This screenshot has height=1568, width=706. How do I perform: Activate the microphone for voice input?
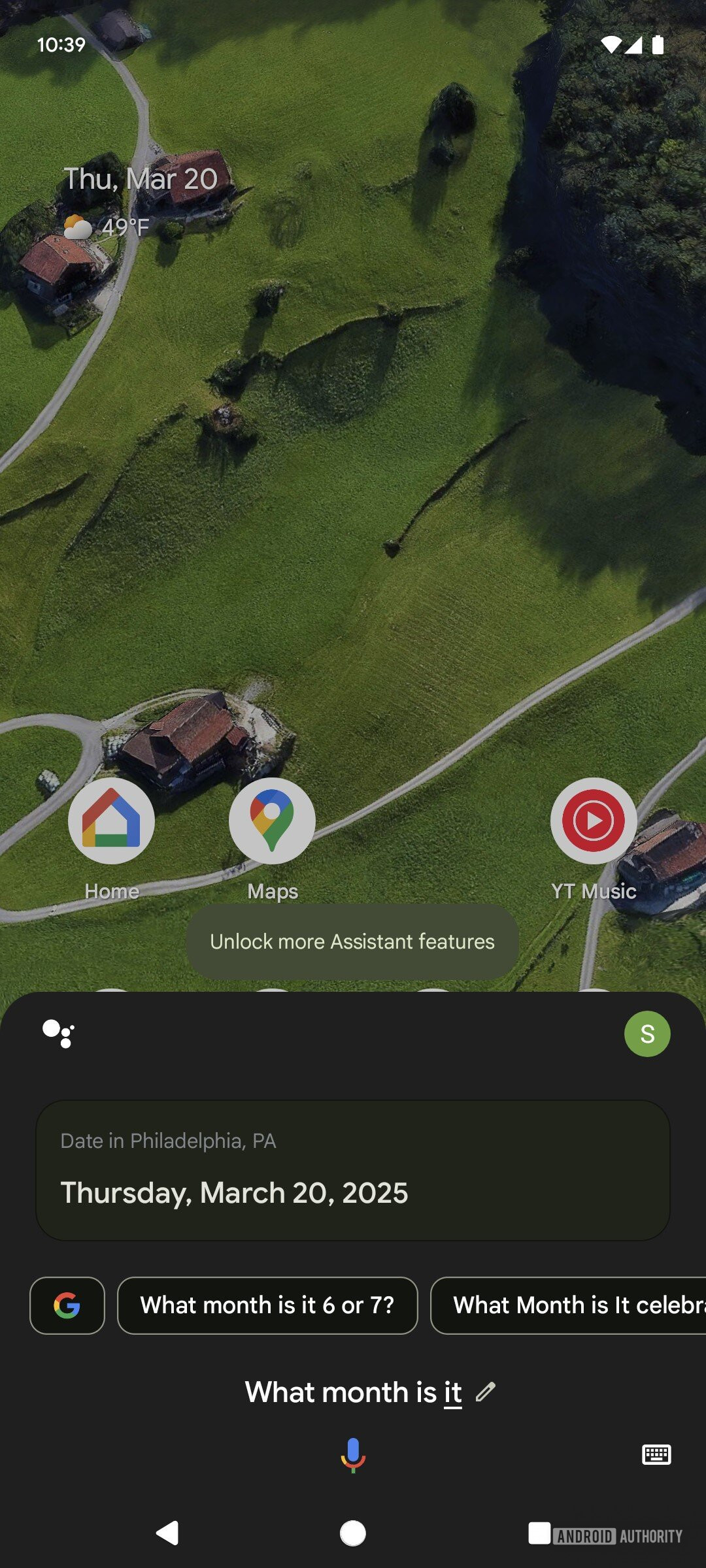click(353, 1455)
